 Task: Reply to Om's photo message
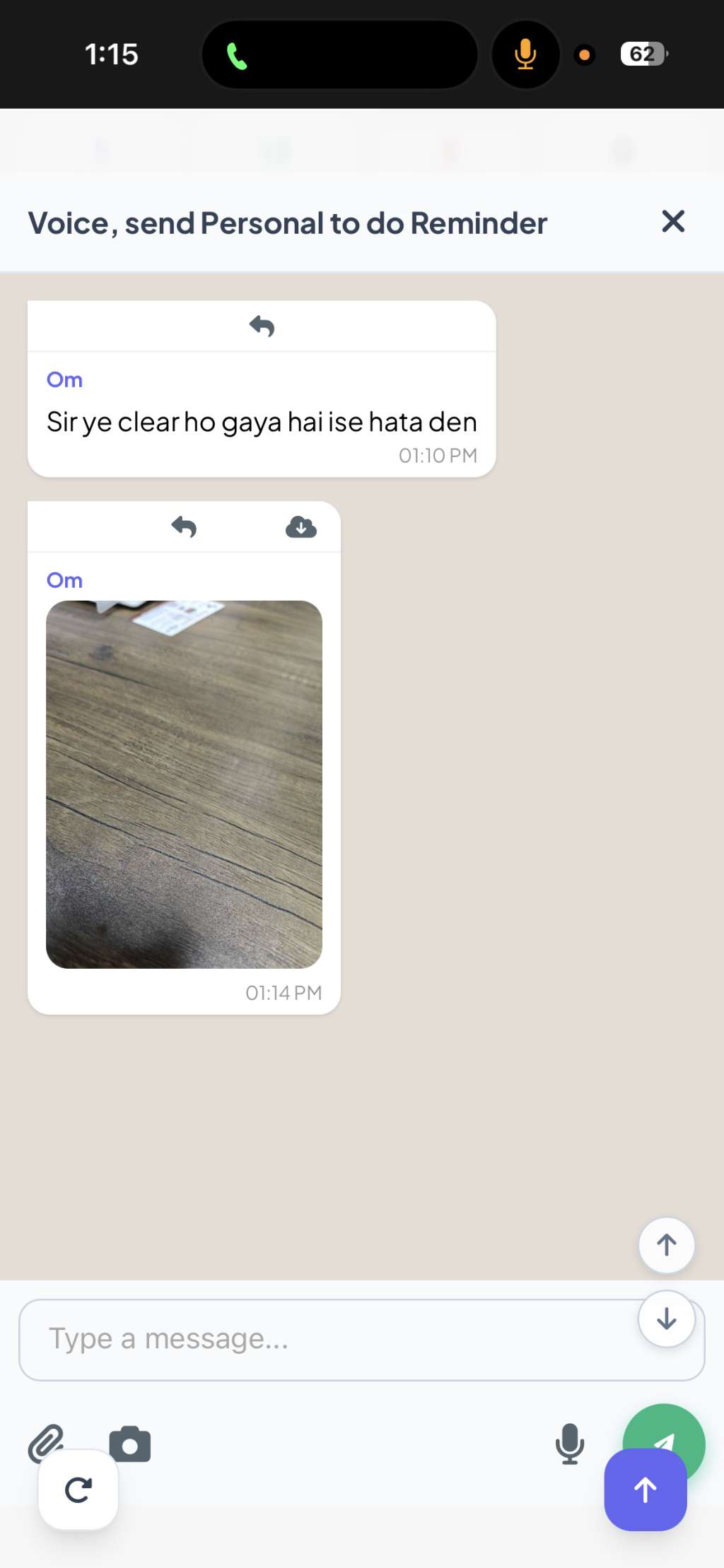184,527
